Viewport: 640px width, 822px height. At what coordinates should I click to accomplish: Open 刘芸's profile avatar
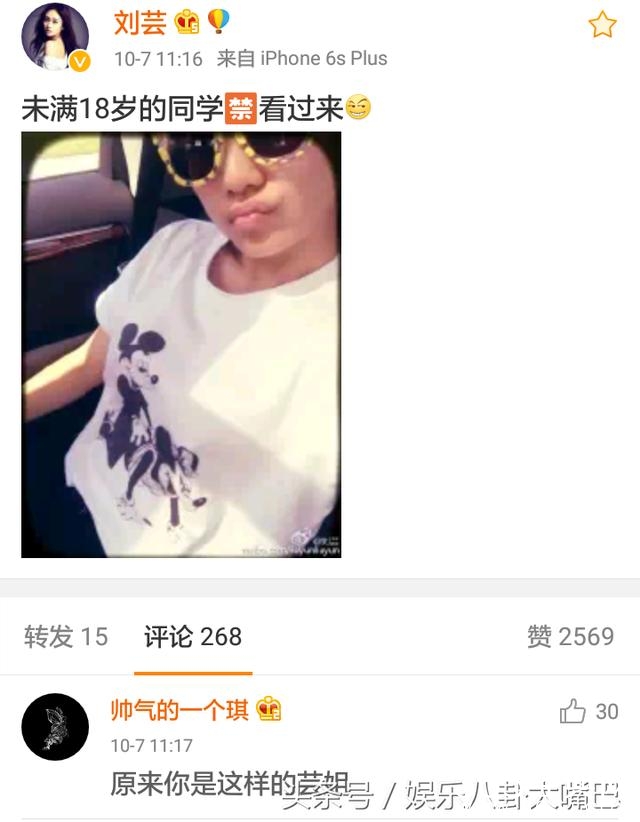point(55,36)
